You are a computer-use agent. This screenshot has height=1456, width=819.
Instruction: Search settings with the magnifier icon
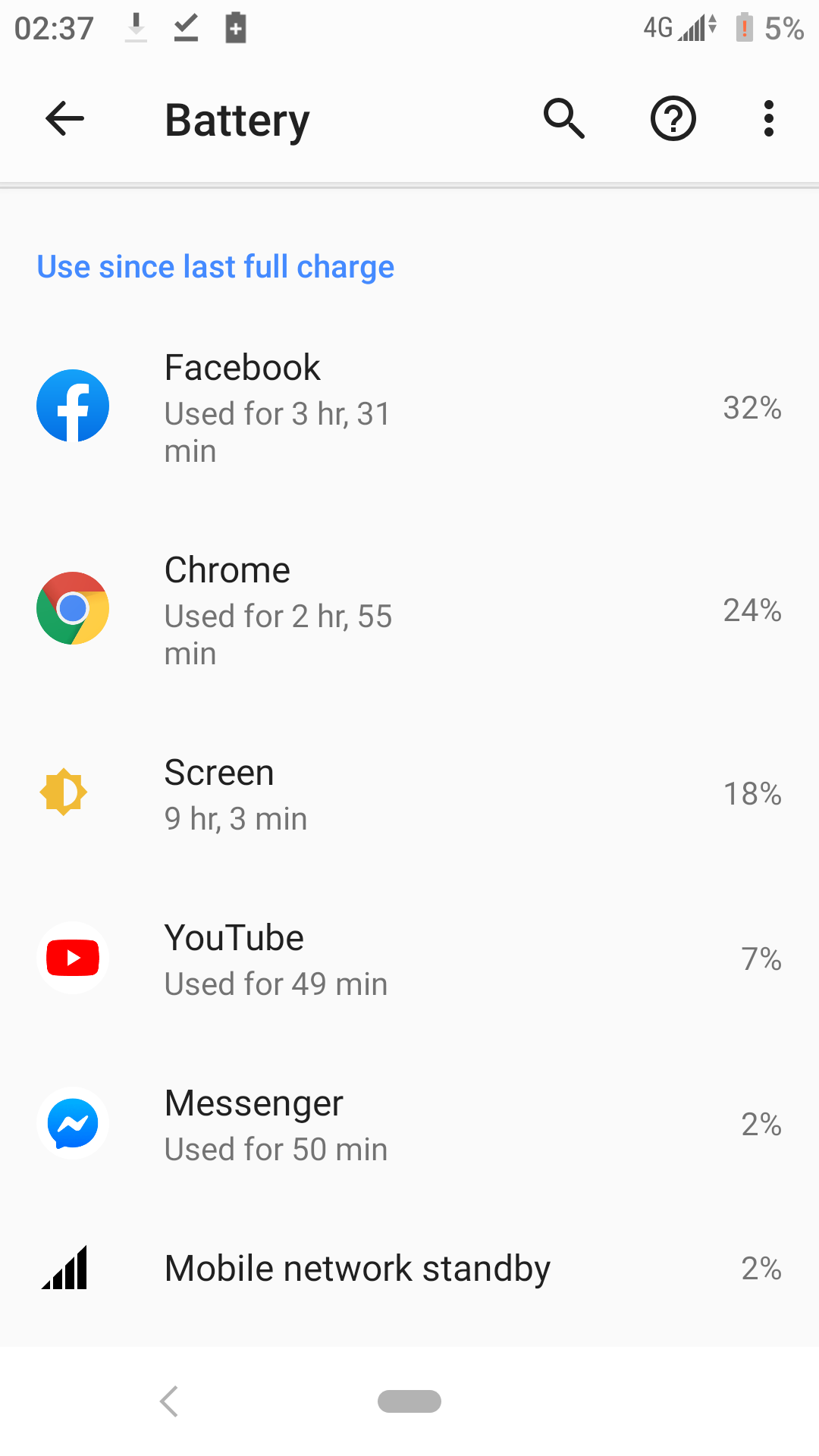click(x=564, y=119)
